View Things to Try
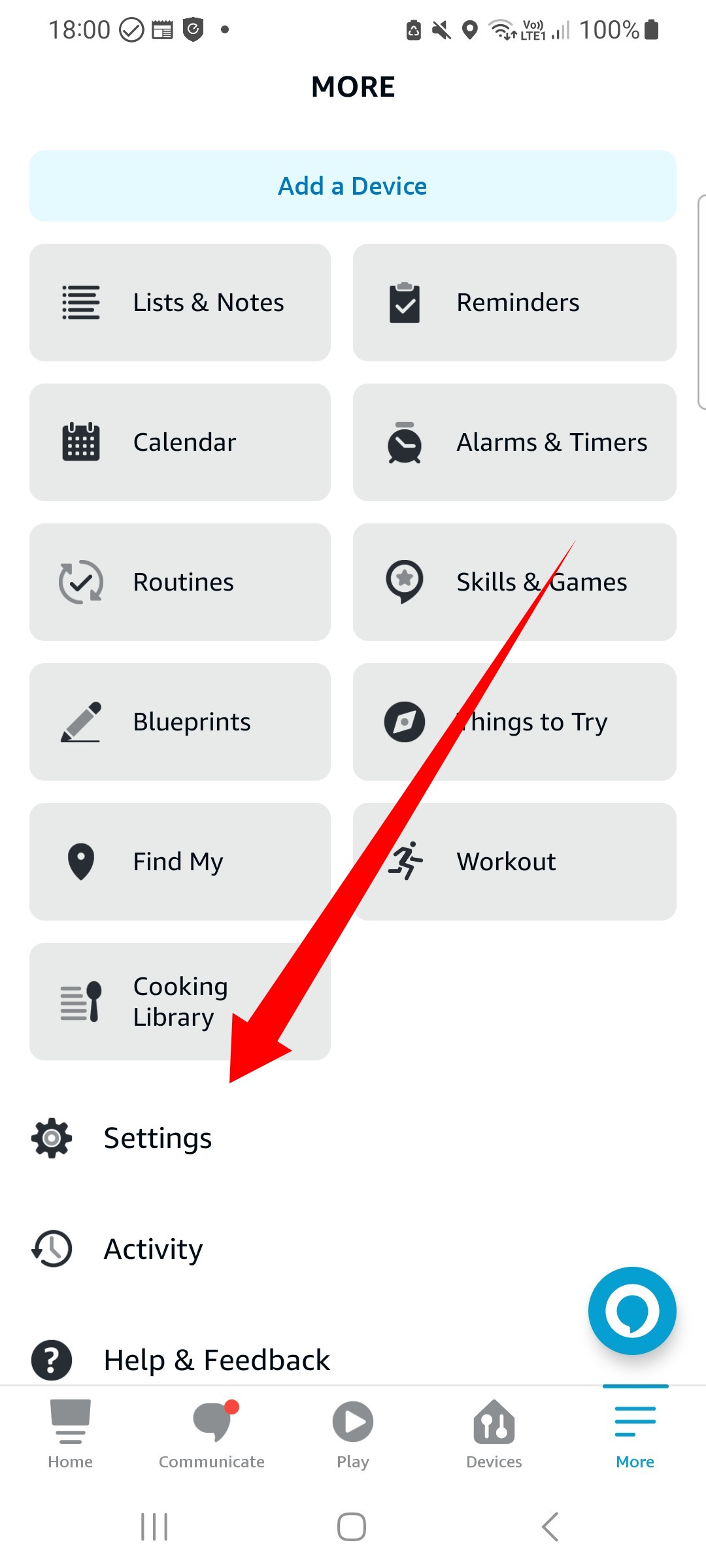The image size is (706, 1568). pyautogui.click(x=514, y=722)
